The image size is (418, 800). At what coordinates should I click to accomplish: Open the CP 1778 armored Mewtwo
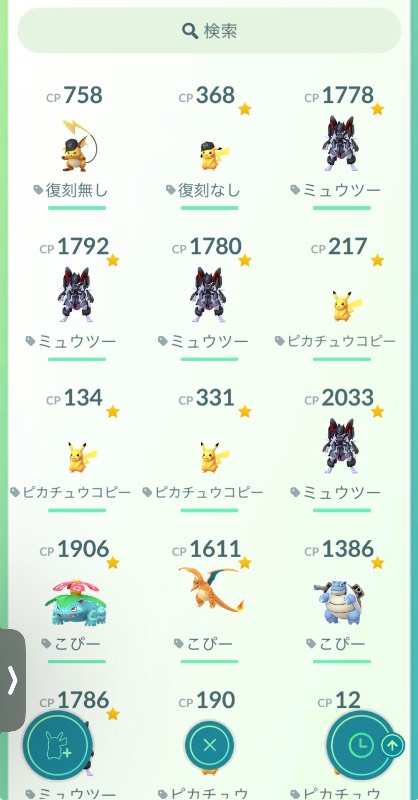coord(340,143)
